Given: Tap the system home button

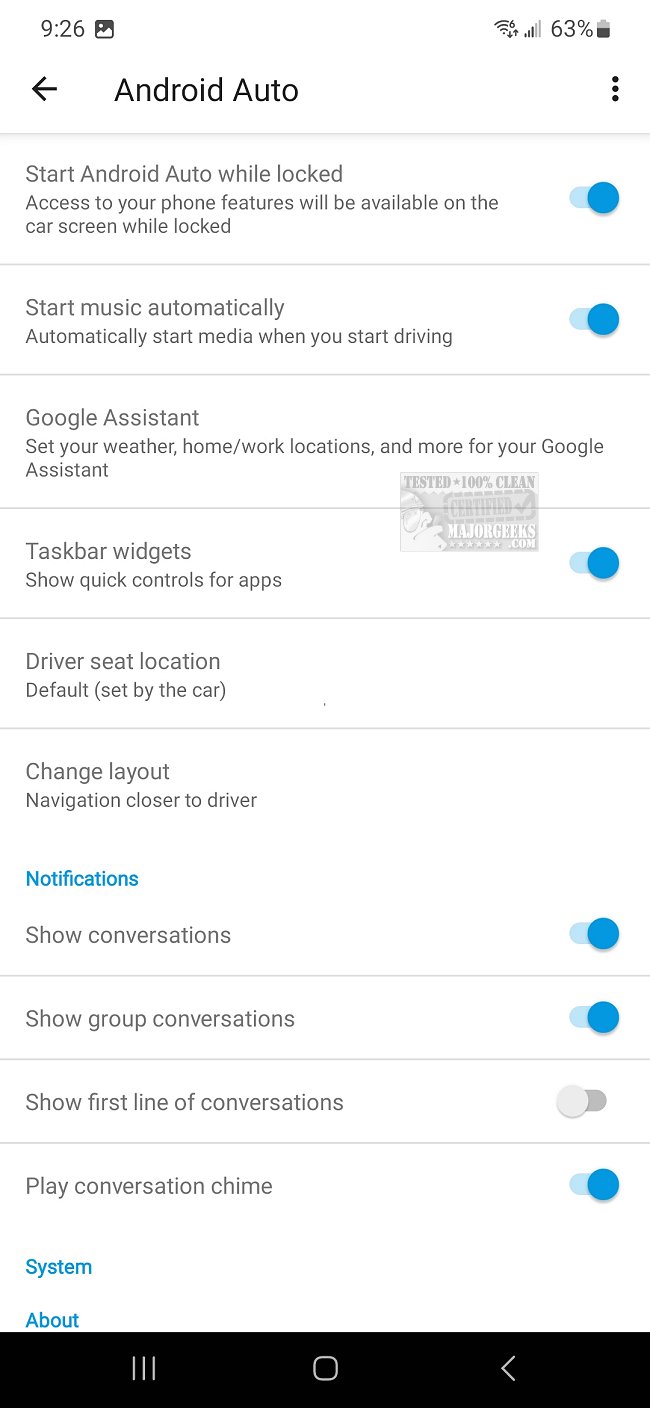Looking at the screenshot, I should (325, 1368).
